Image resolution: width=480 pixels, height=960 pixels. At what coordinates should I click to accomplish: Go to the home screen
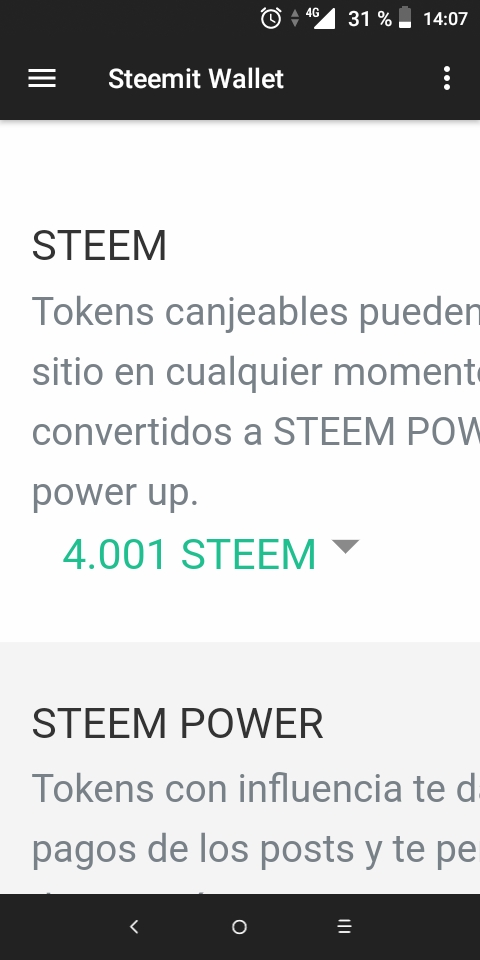(x=239, y=927)
